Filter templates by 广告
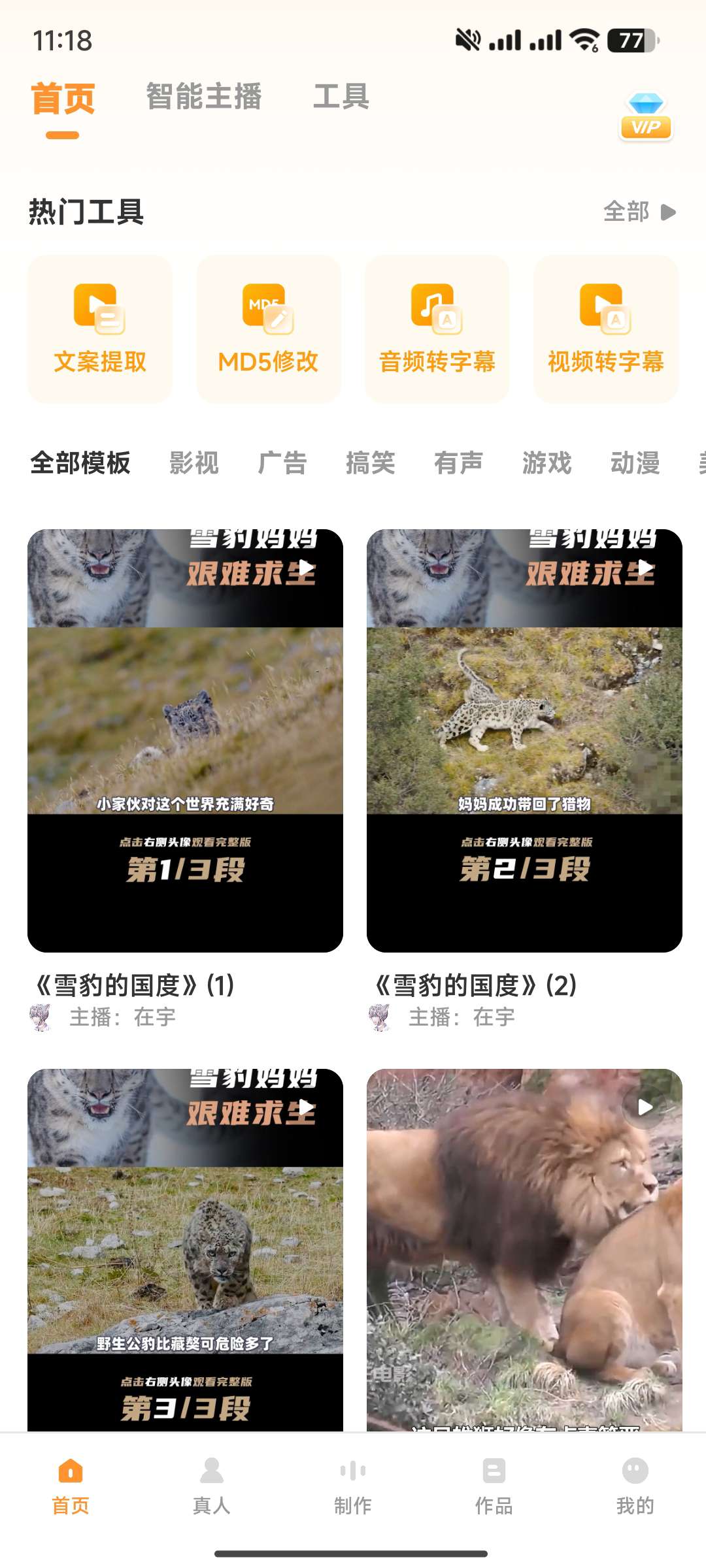Image resolution: width=706 pixels, height=1568 pixels. click(x=282, y=463)
